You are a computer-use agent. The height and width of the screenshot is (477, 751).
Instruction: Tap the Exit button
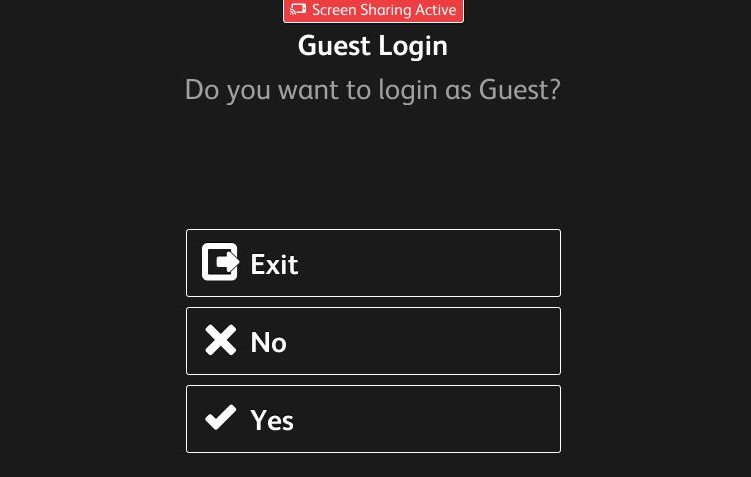click(x=373, y=263)
